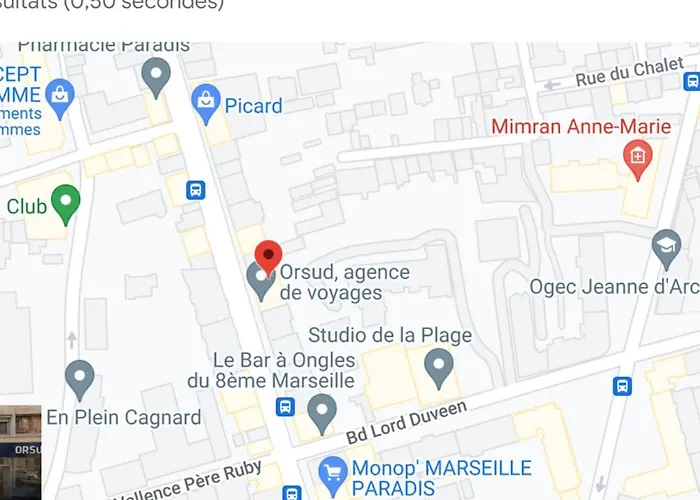Open Mimran Anne-Marie medical marker
This screenshot has width=700, height=500.
click(637, 156)
